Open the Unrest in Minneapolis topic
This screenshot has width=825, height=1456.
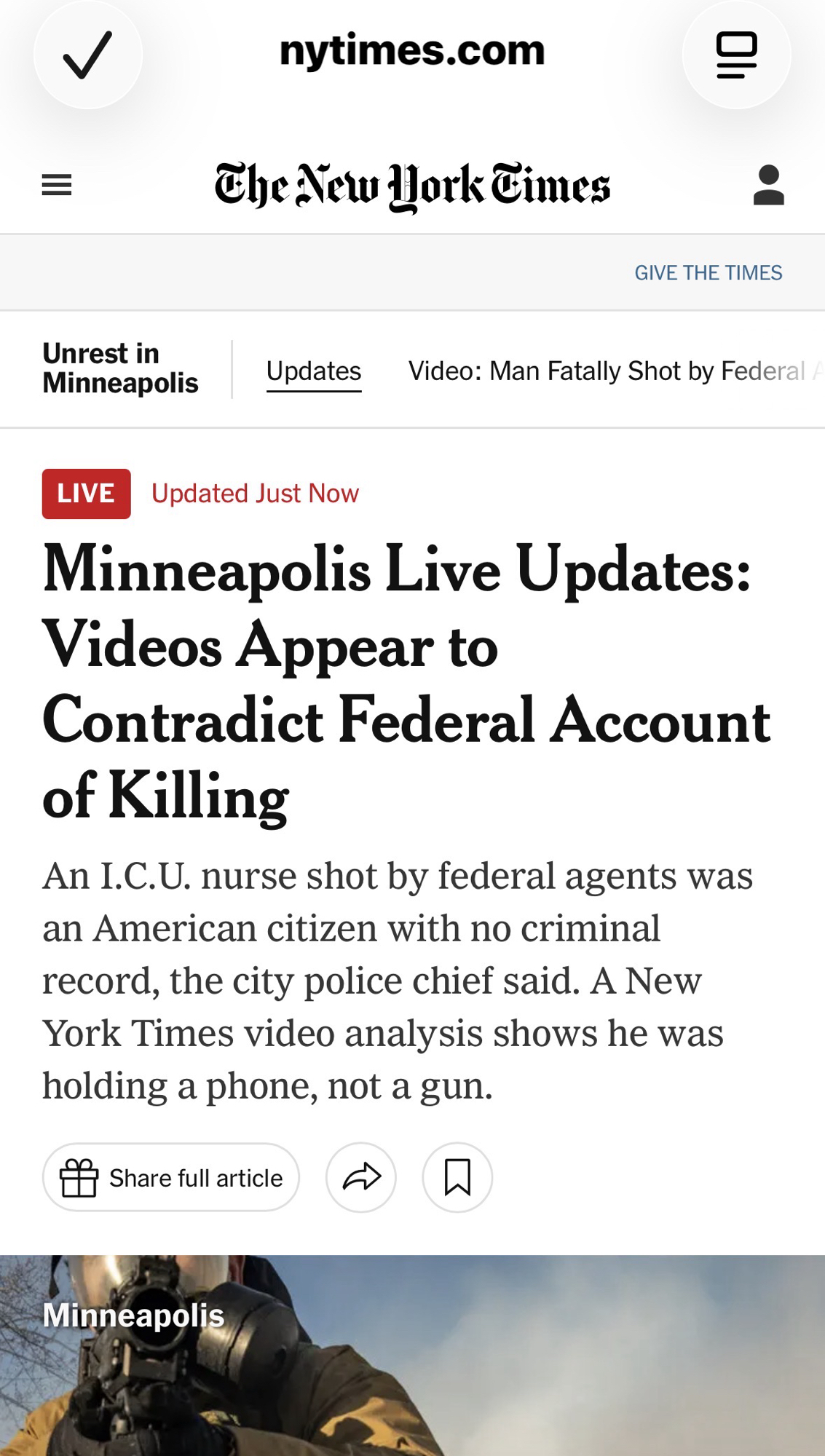pyautogui.click(x=120, y=368)
